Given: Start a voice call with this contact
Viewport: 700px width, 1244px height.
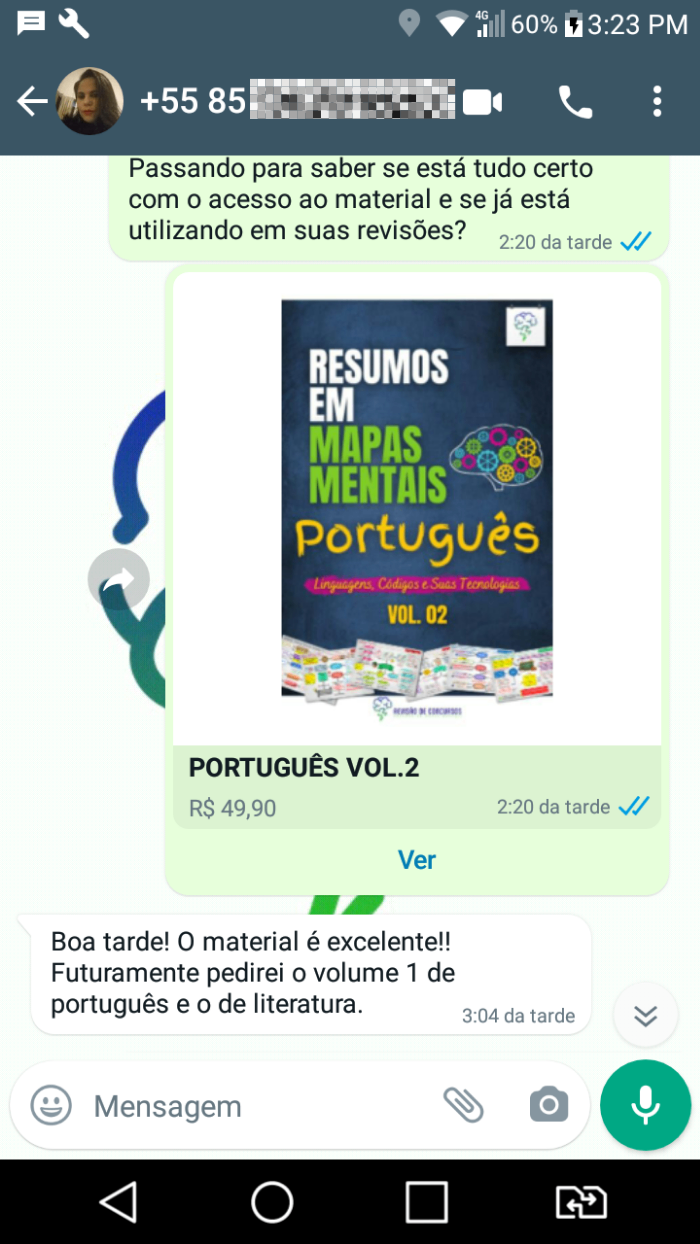Looking at the screenshot, I should (x=575, y=101).
